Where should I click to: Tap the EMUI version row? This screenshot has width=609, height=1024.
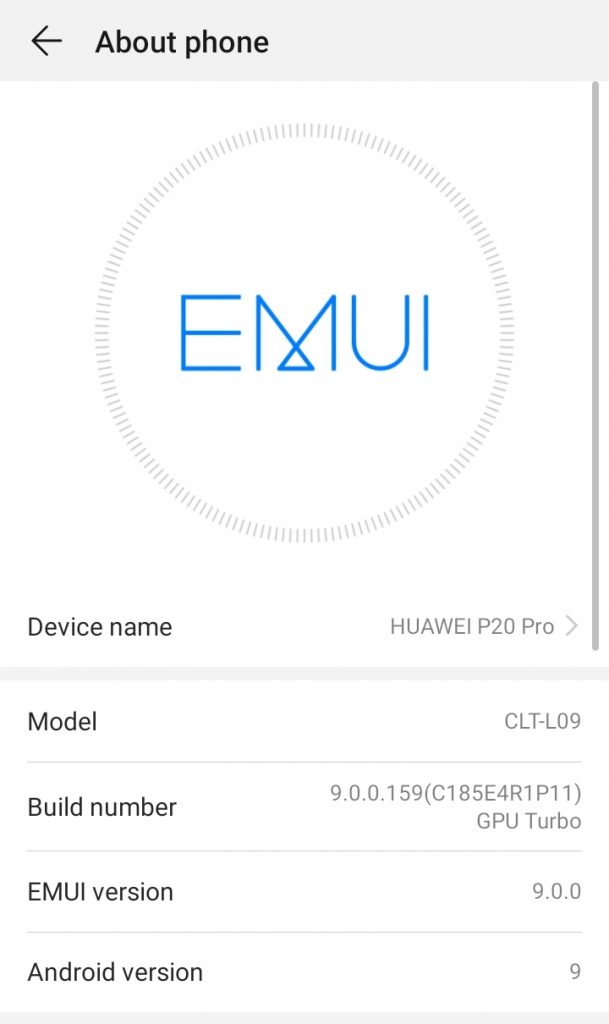[x=304, y=891]
